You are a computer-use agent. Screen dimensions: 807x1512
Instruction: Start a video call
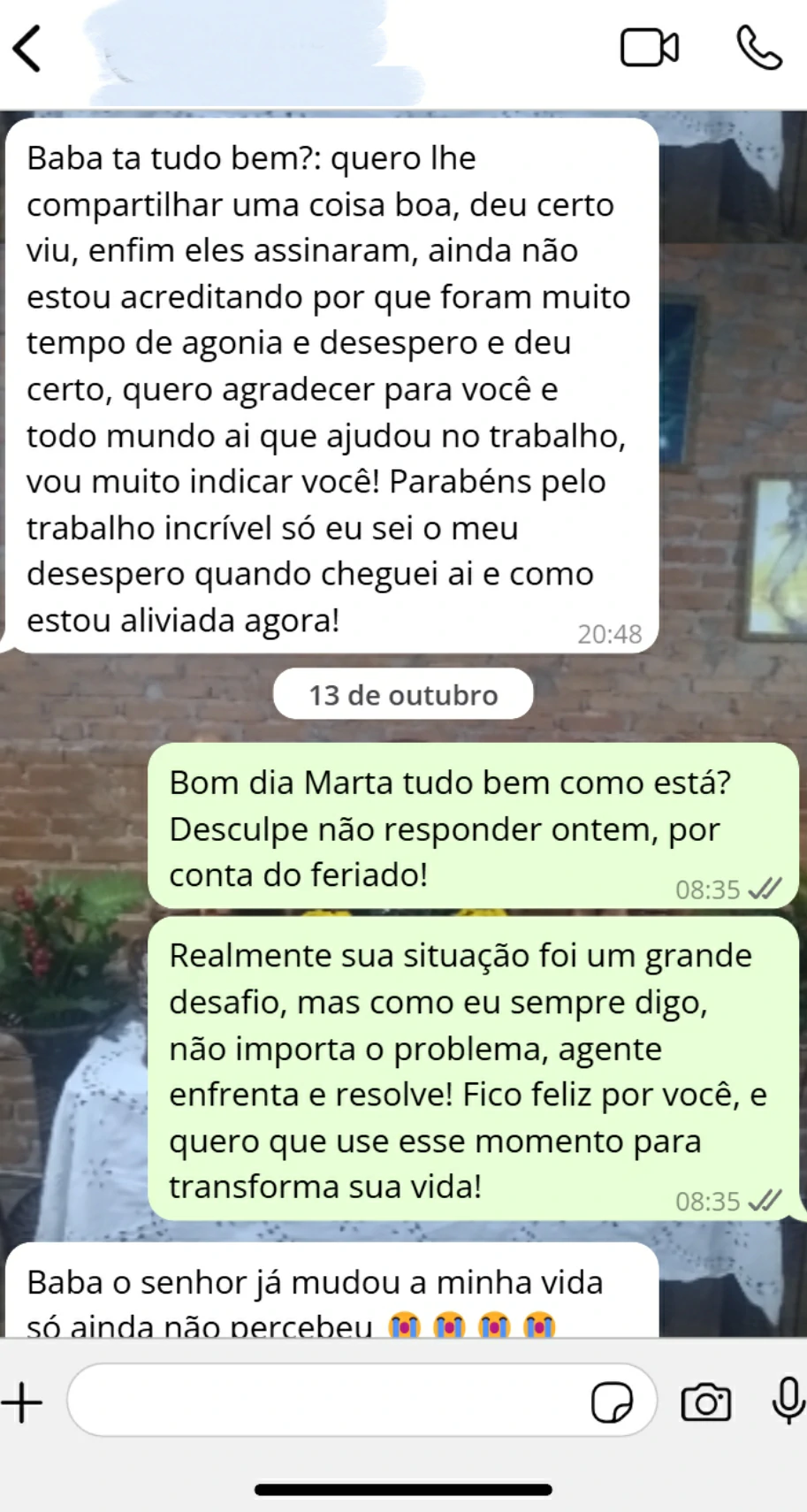pyautogui.click(x=650, y=49)
